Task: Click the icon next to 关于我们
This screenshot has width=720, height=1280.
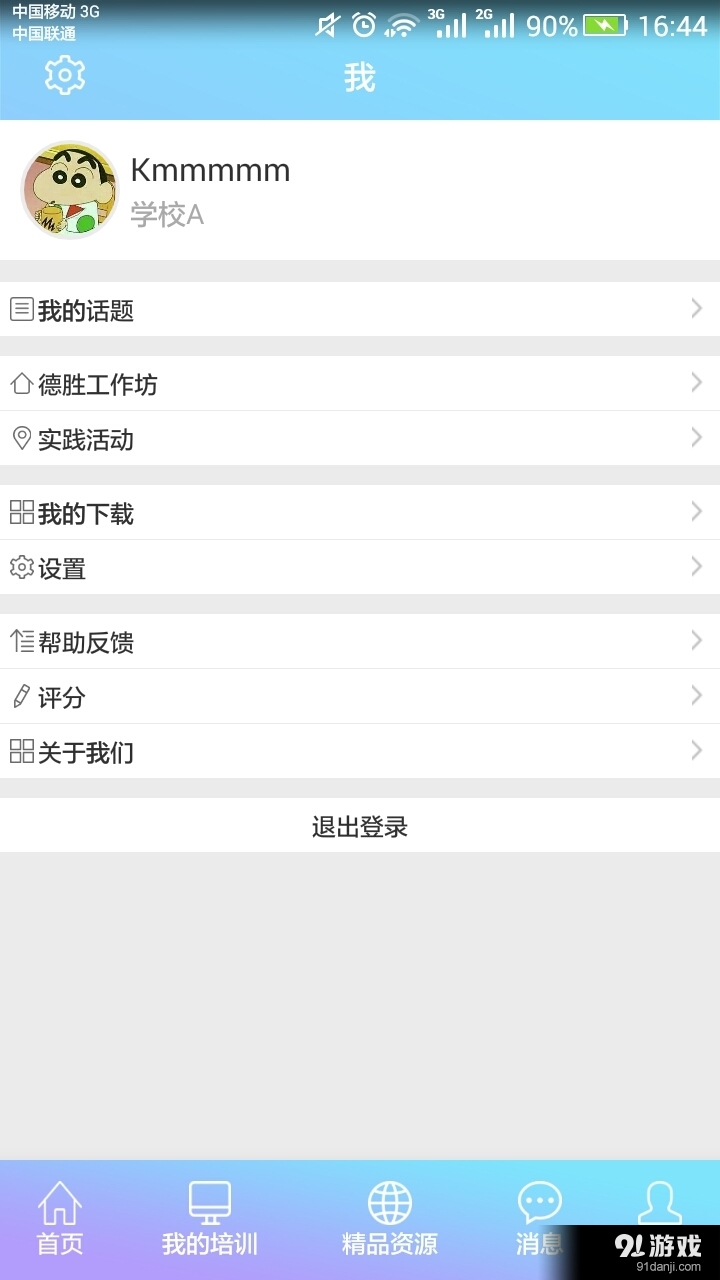Action: 21,751
